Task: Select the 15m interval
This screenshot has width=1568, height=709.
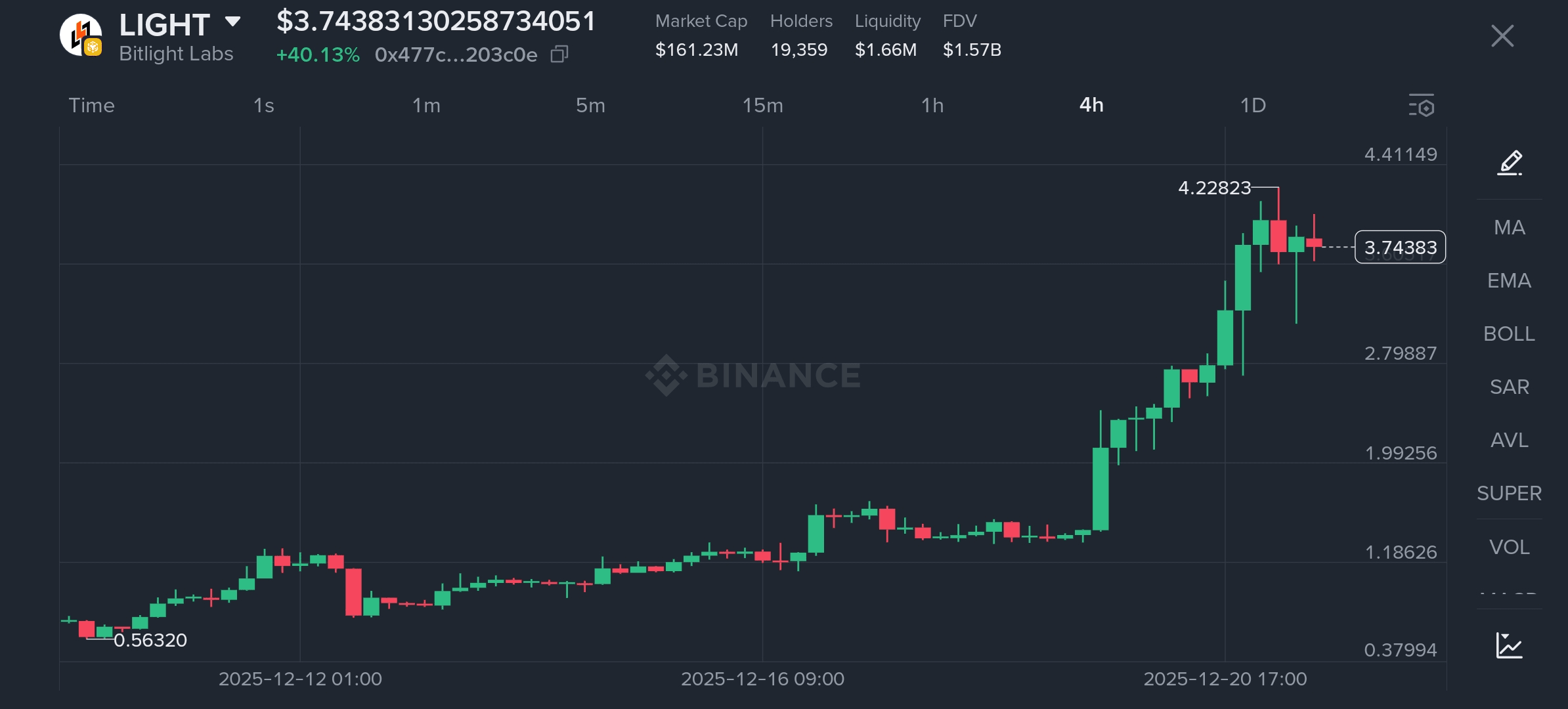Action: click(x=762, y=105)
